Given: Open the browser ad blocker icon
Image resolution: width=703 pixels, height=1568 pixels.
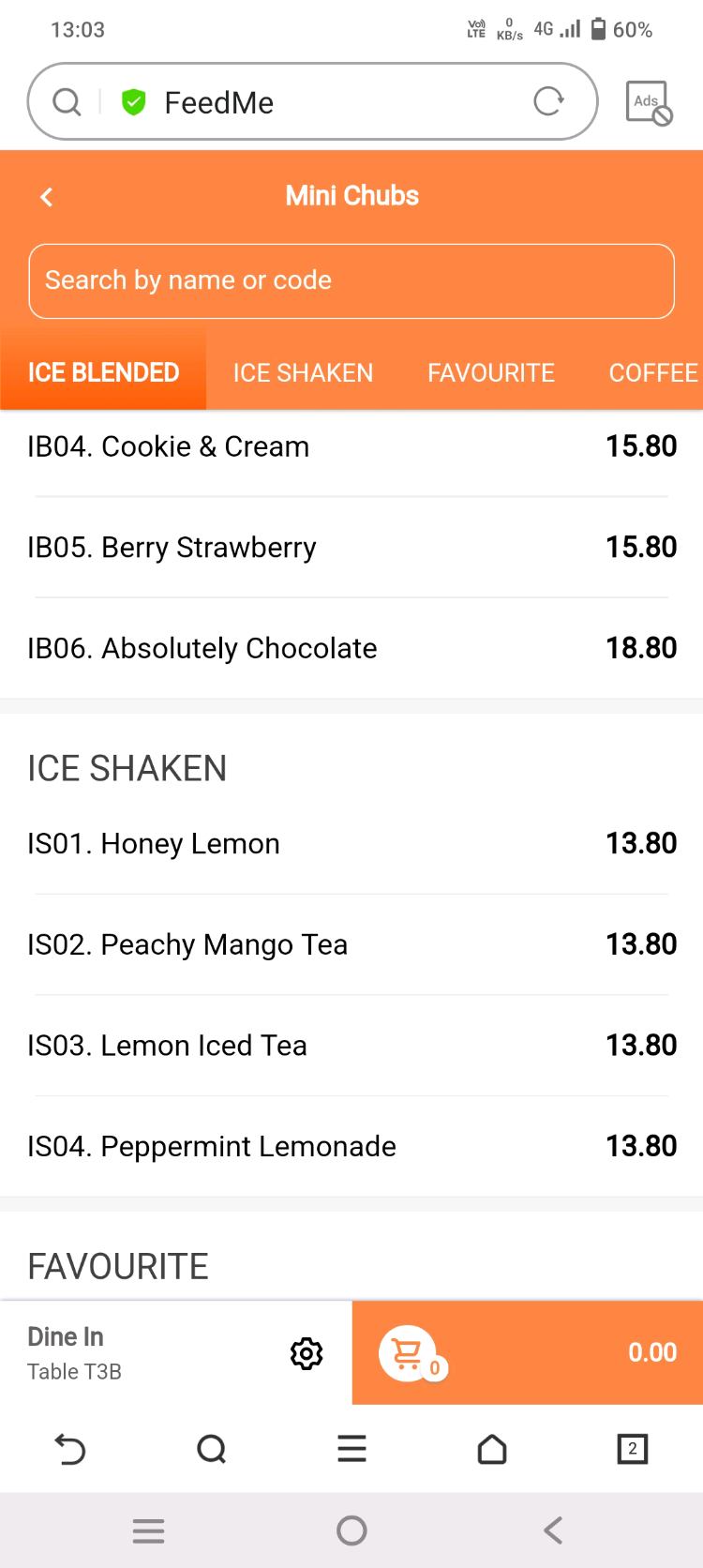Looking at the screenshot, I should tap(648, 102).
